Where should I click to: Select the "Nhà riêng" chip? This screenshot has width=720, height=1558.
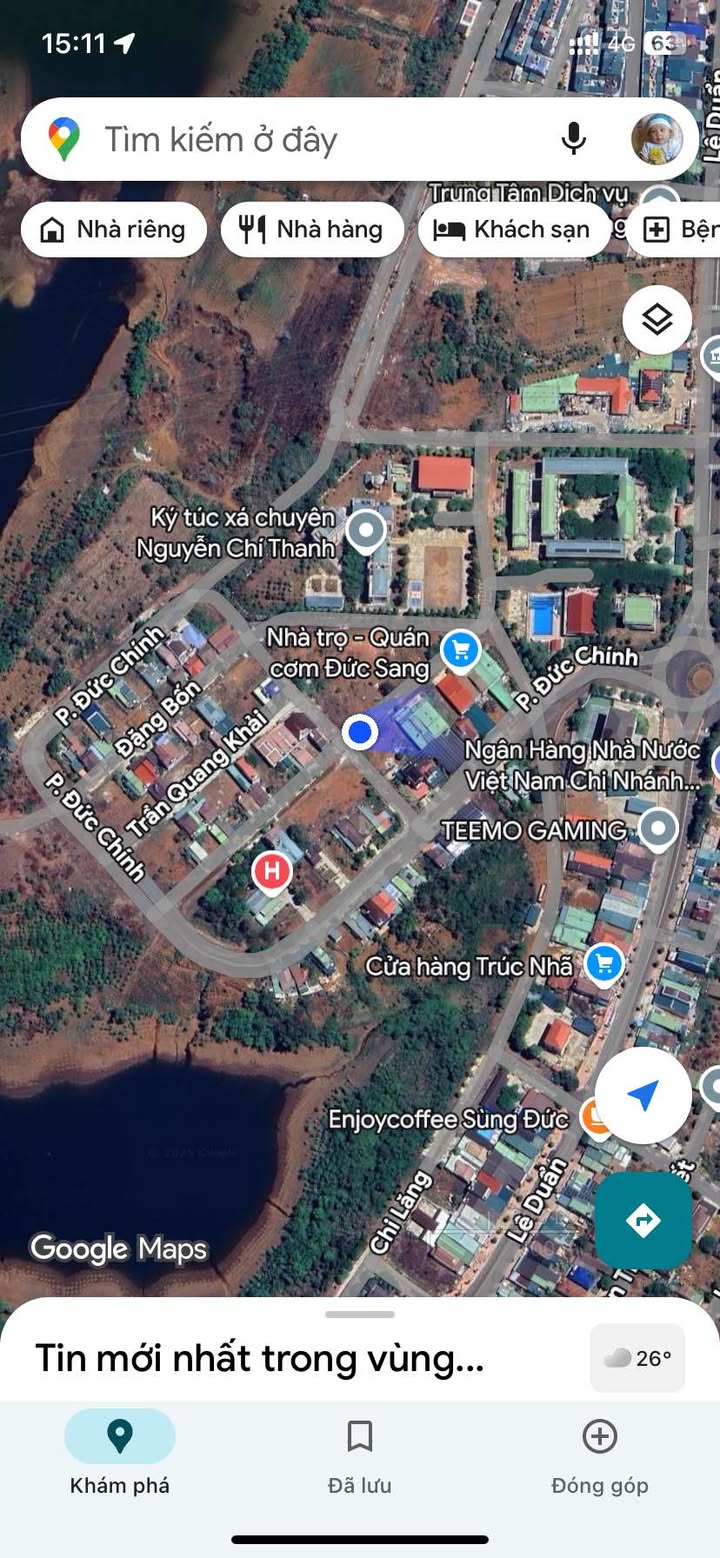coord(113,230)
